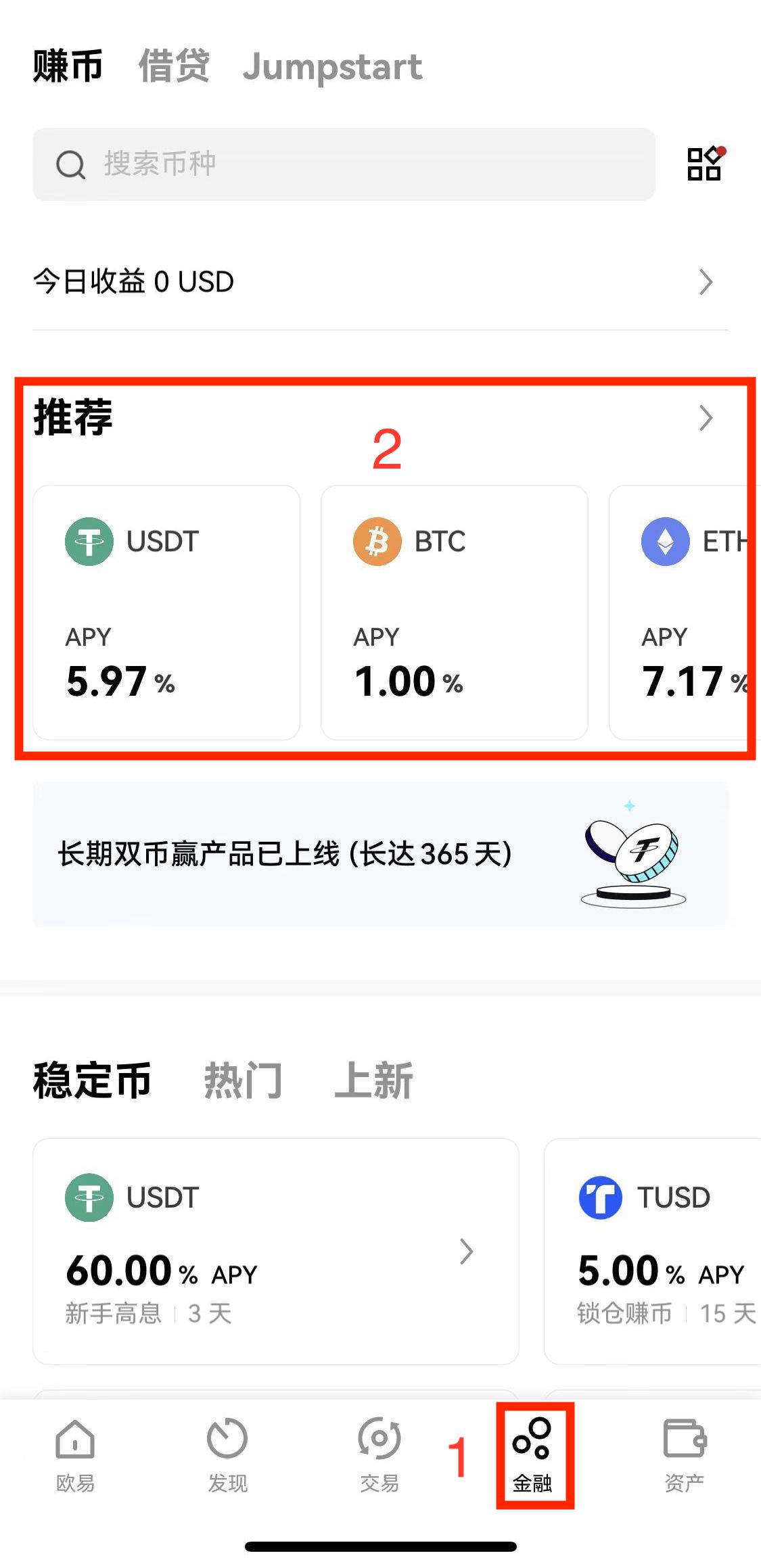This screenshot has width=761, height=1568.
Task: Switch to the 热门 category tab
Action: [x=243, y=1080]
